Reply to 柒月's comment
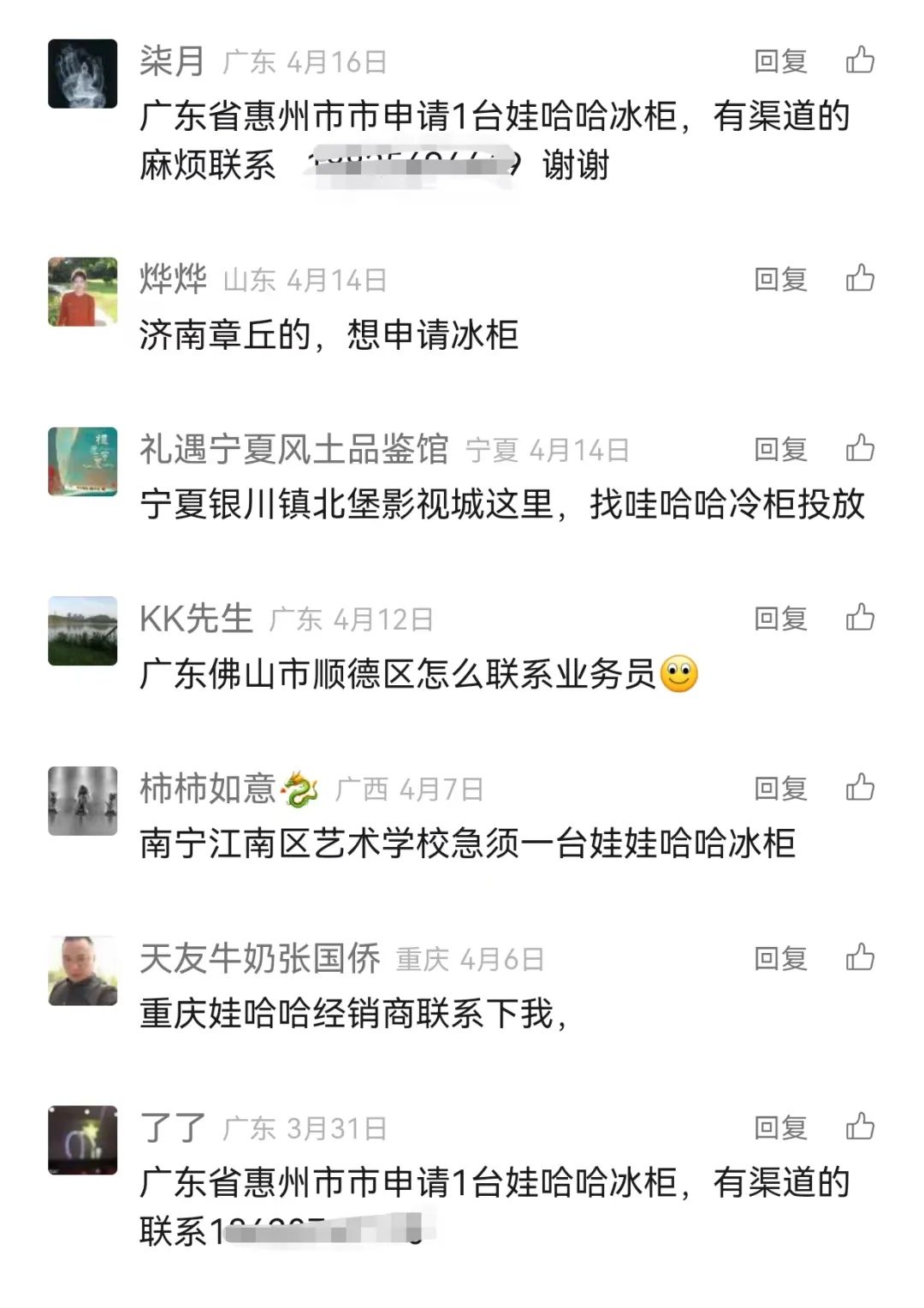The width and height of the screenshot is (924, 1308). 780,62
